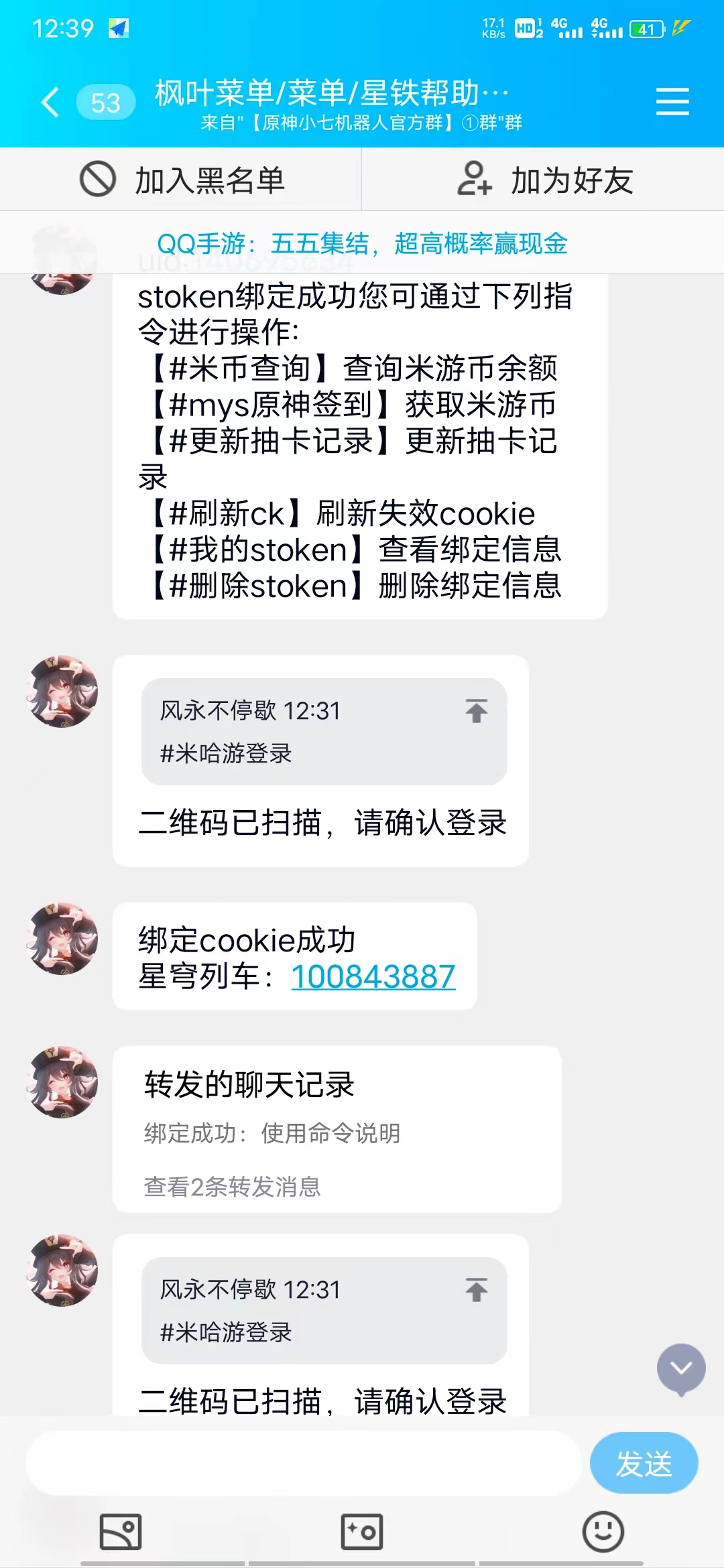Image resolution: width=724 pixels, height=1568 pixels.
Task: Tap the unread badge showing 53
Action: 106,101
